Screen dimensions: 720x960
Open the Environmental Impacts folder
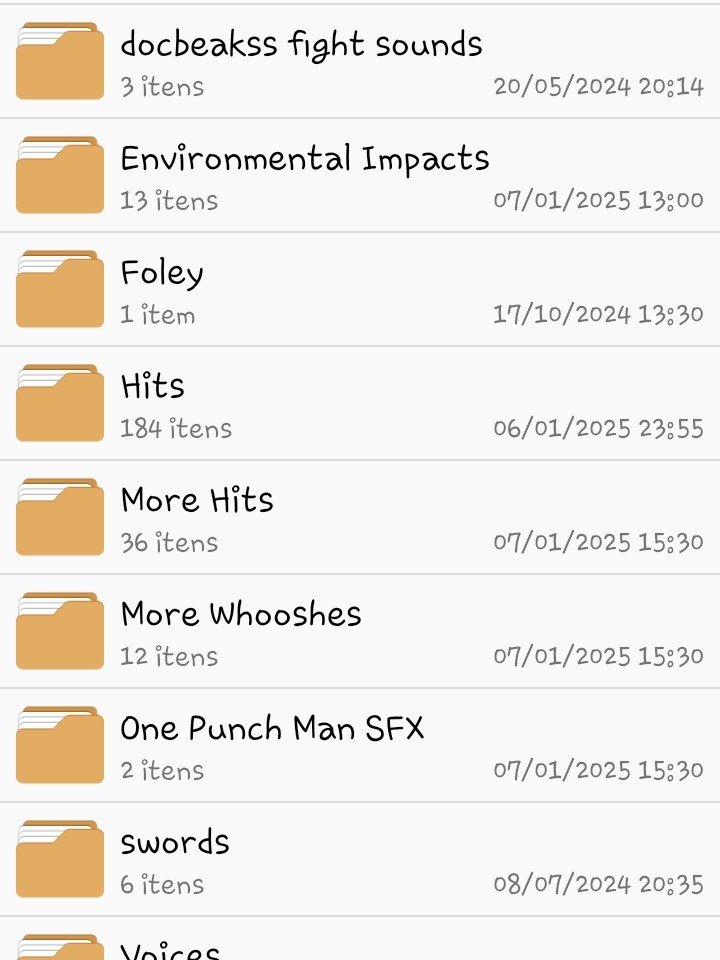click(x=304, y=176)
